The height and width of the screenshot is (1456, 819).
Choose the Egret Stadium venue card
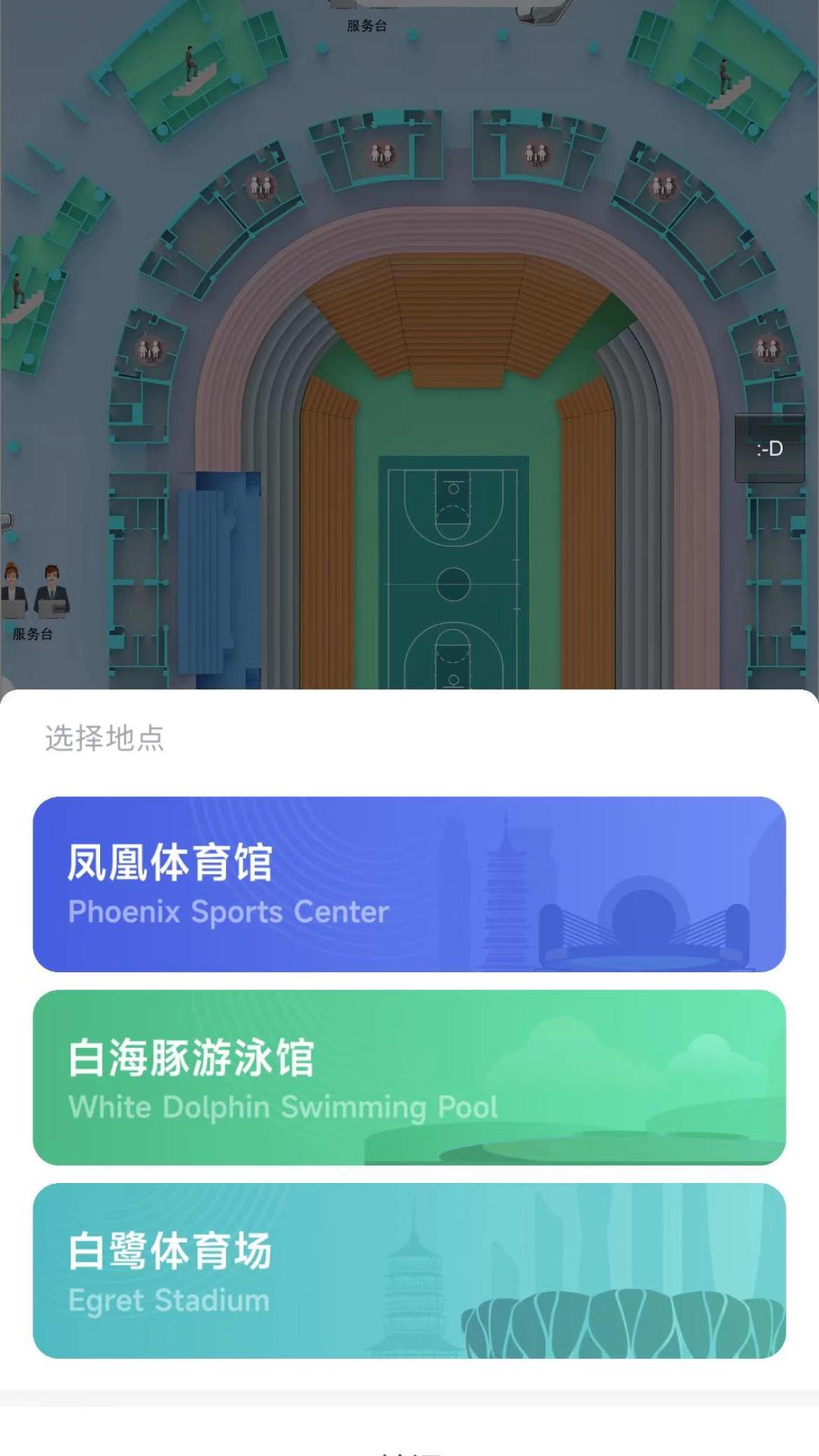(x=409, y=1274)
